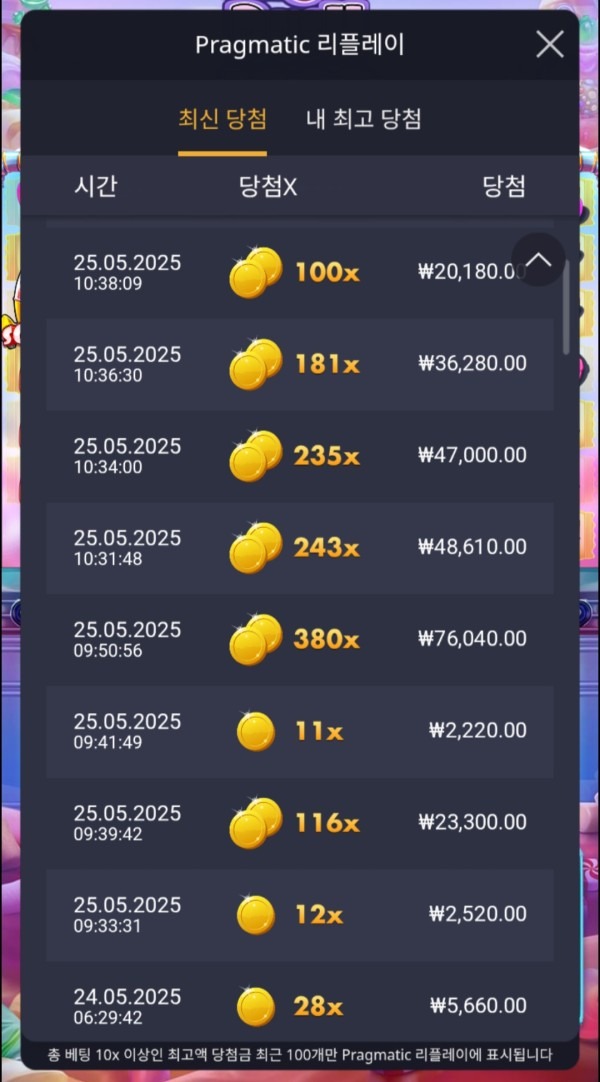600x1082 pixels.
Task: Play the 380x win replay
Action: pyautogui.click(x=299, y=639)
